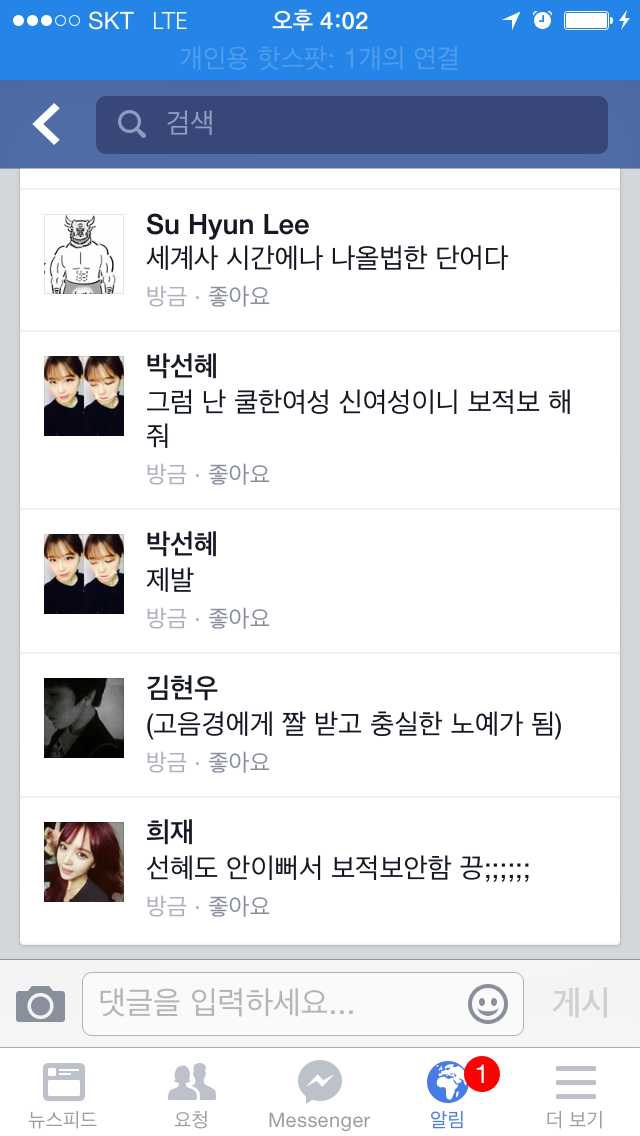Attach a photo with the camera icon
Screen dimensions: 640x1136
click(x=41, y=1004)
